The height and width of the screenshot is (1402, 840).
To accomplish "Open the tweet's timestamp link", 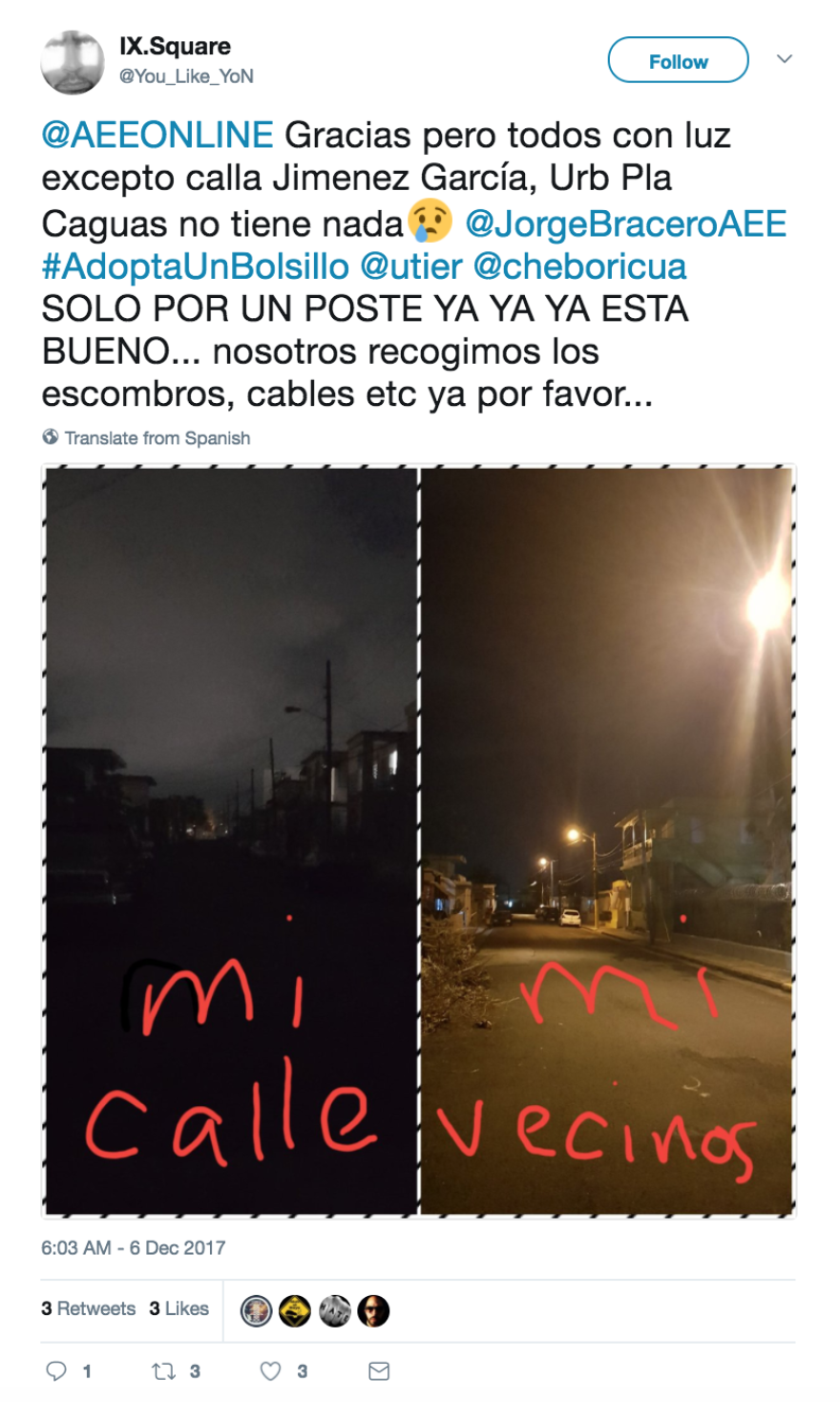I will point(133,1247).
